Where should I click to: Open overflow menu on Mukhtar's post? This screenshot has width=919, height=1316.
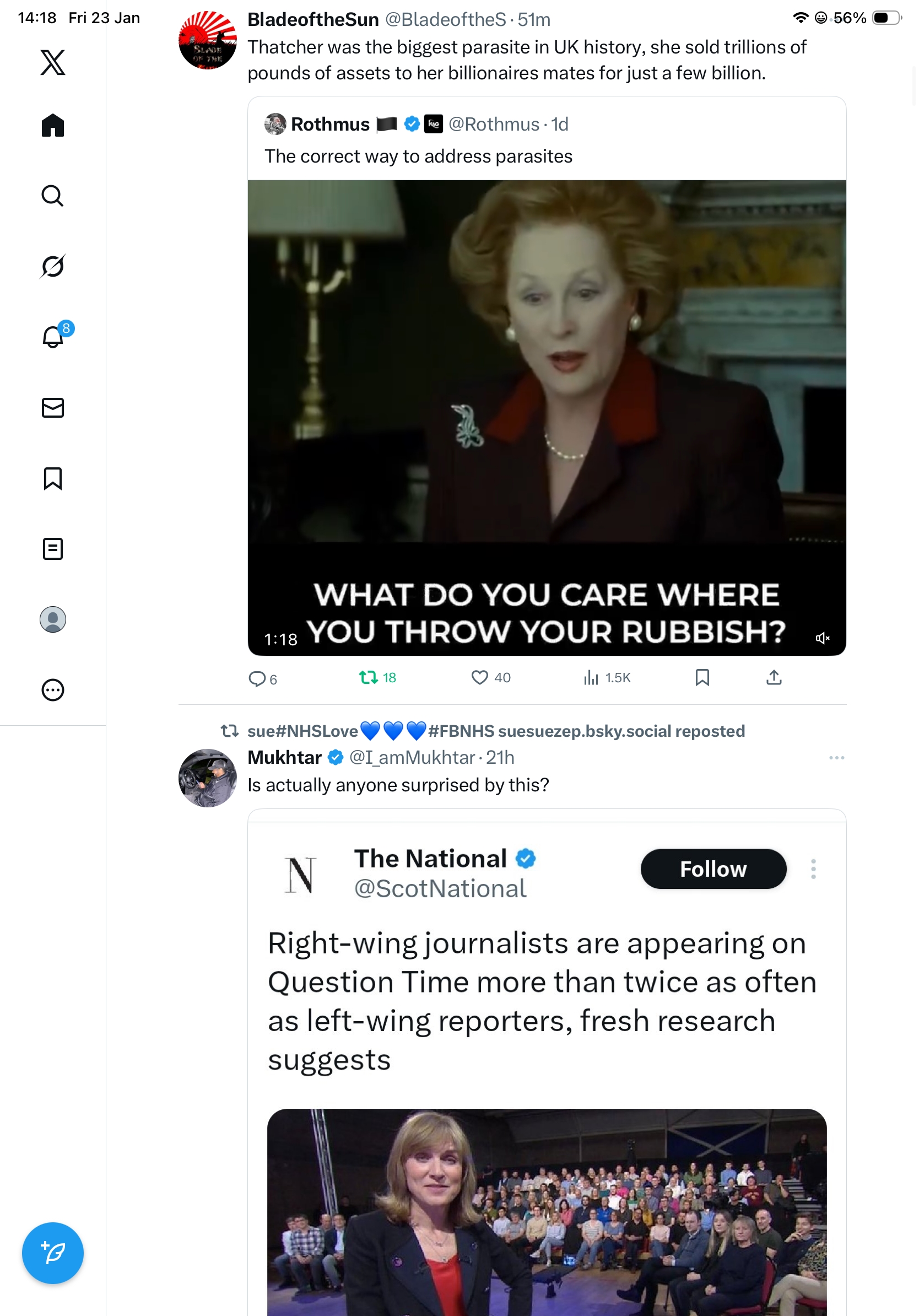click(836, 758)
